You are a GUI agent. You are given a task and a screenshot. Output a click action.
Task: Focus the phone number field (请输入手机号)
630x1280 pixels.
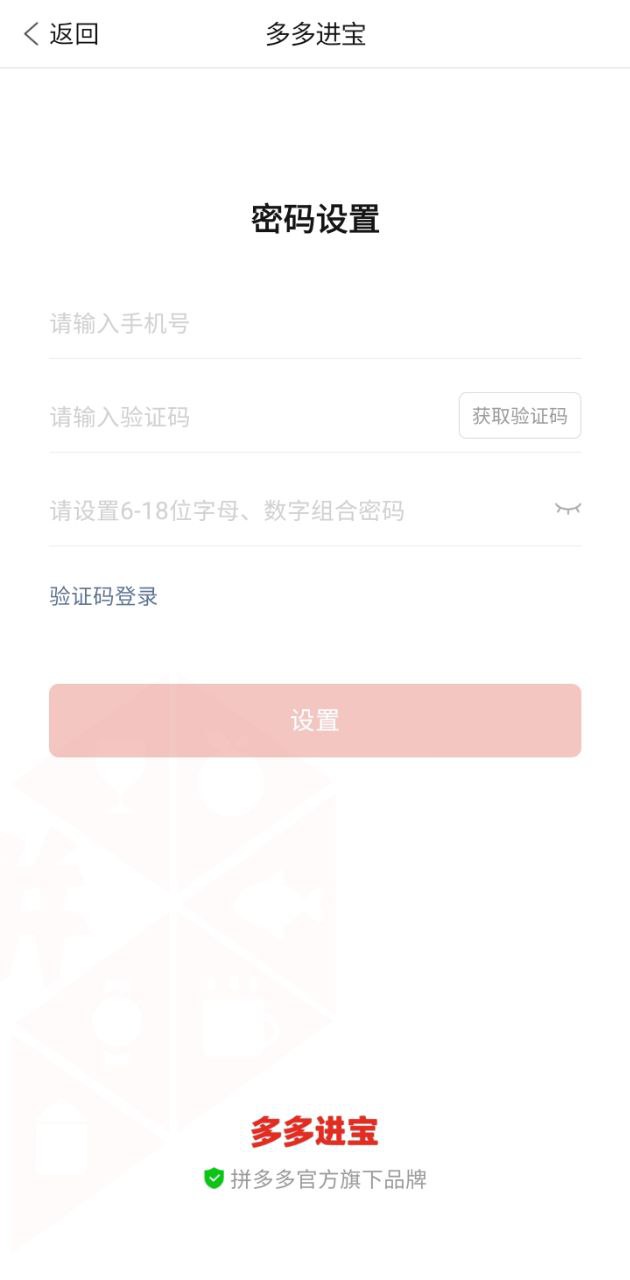300,323
